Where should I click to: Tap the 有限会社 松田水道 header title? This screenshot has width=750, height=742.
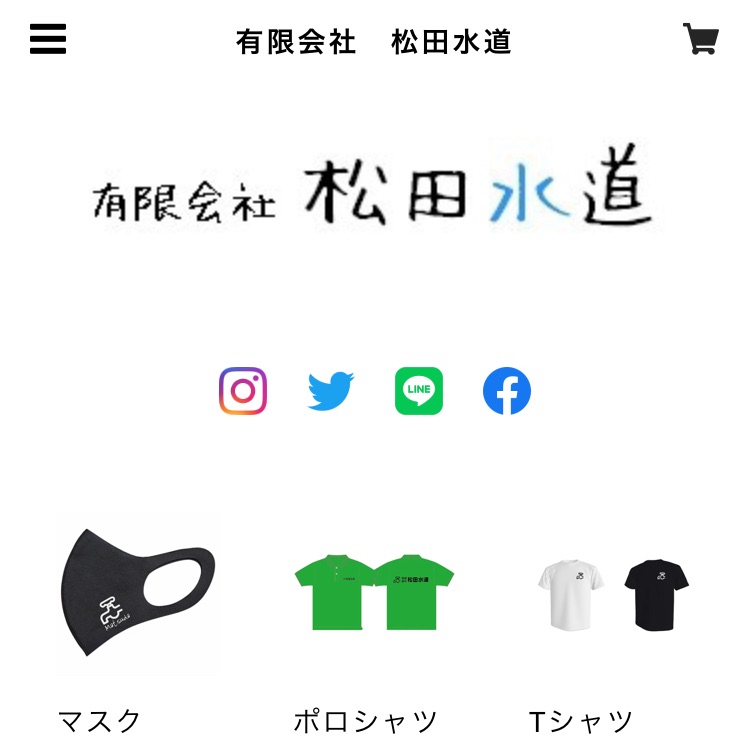(x=374, y=41)
